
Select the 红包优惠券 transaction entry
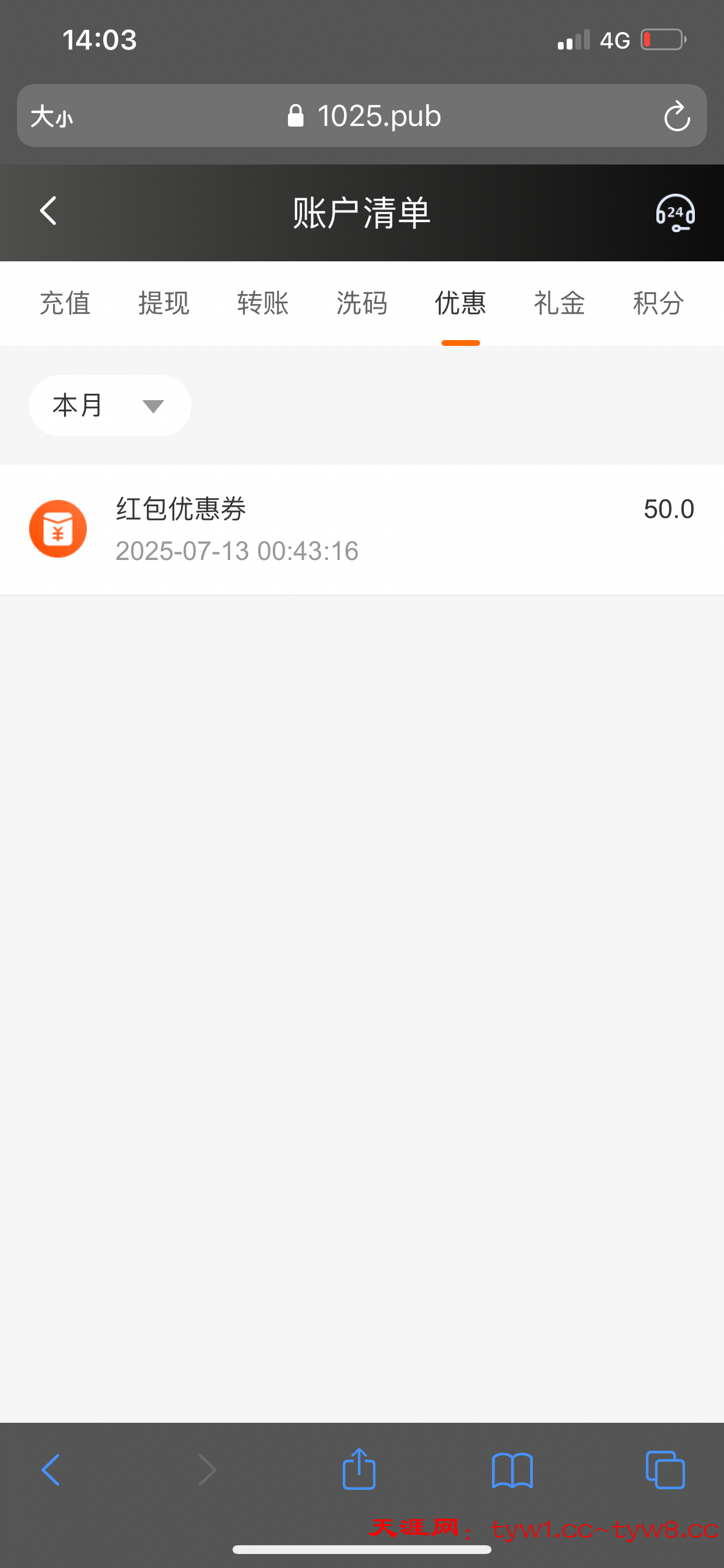362,528
